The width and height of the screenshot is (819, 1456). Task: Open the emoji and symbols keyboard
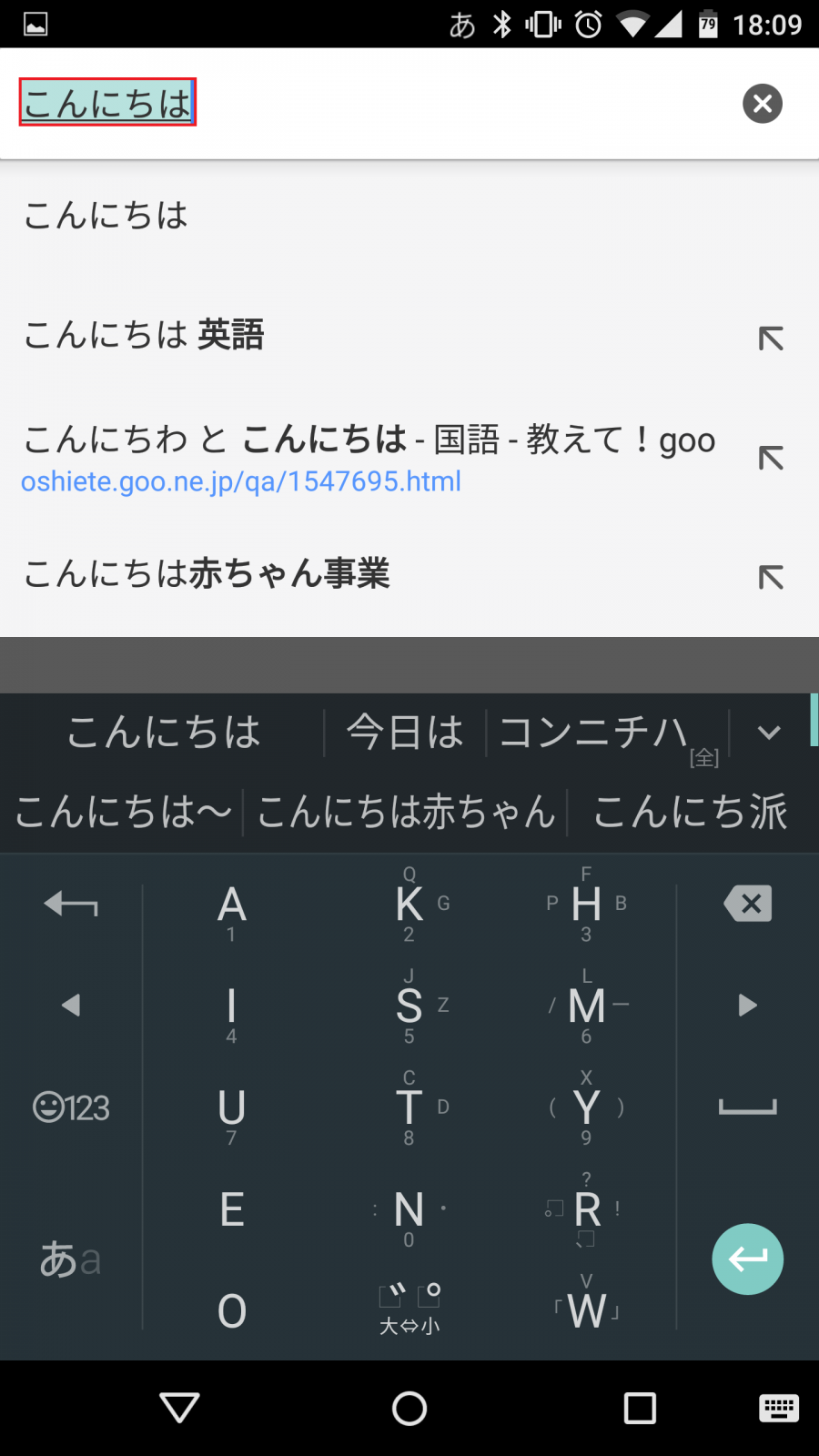(x=70, y=1108)
